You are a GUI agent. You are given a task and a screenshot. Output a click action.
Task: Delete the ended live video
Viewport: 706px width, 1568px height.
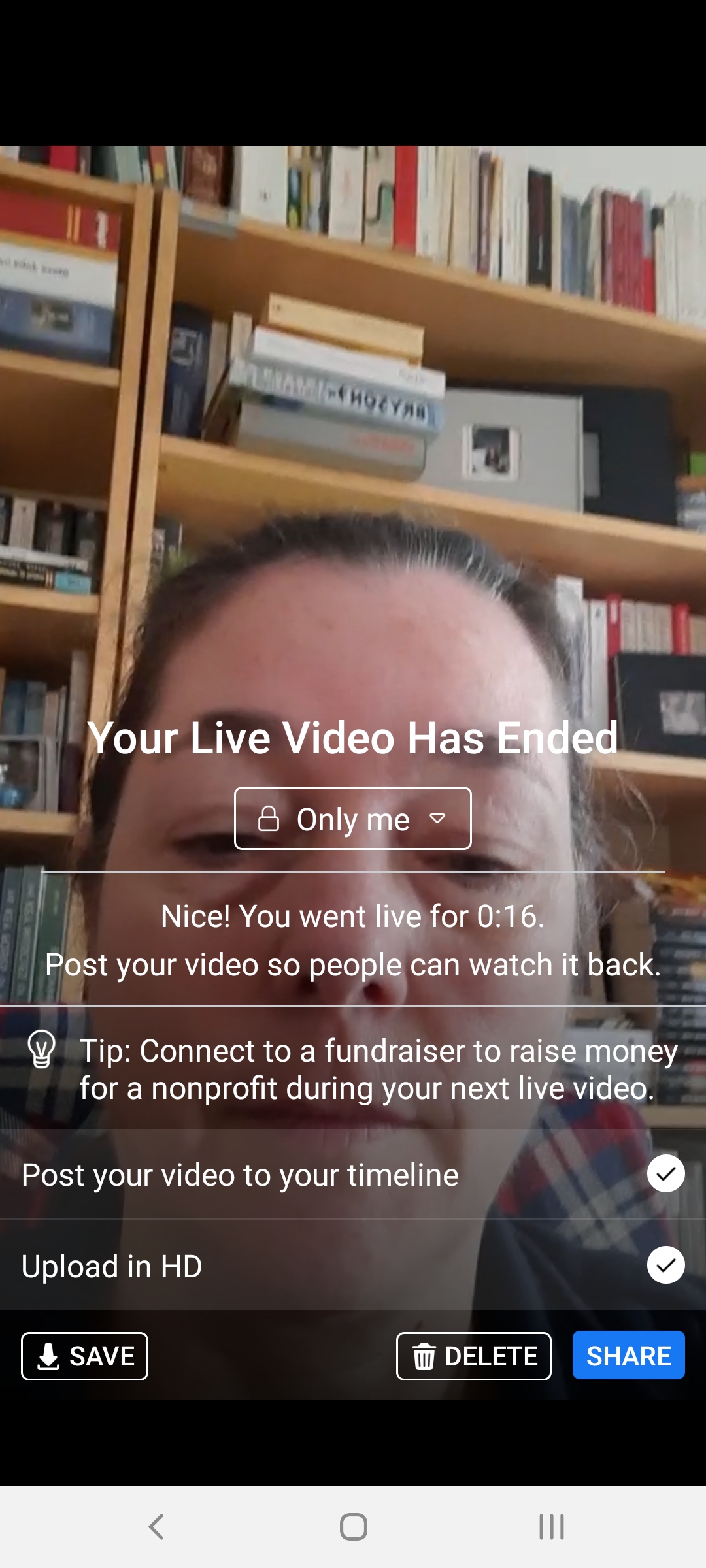(473, 1356)
